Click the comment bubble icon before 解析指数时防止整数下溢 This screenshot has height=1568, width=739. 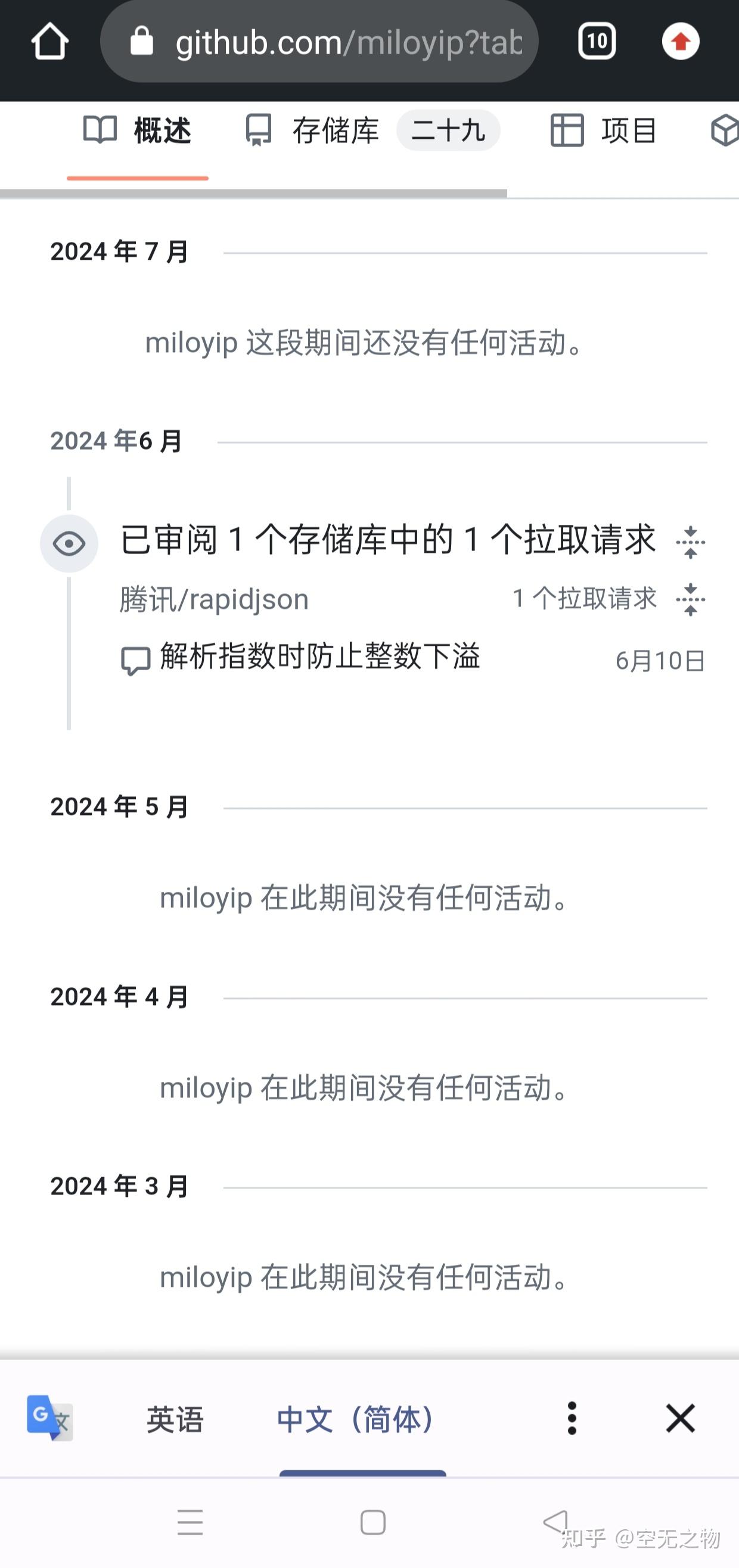coord(135,659)
